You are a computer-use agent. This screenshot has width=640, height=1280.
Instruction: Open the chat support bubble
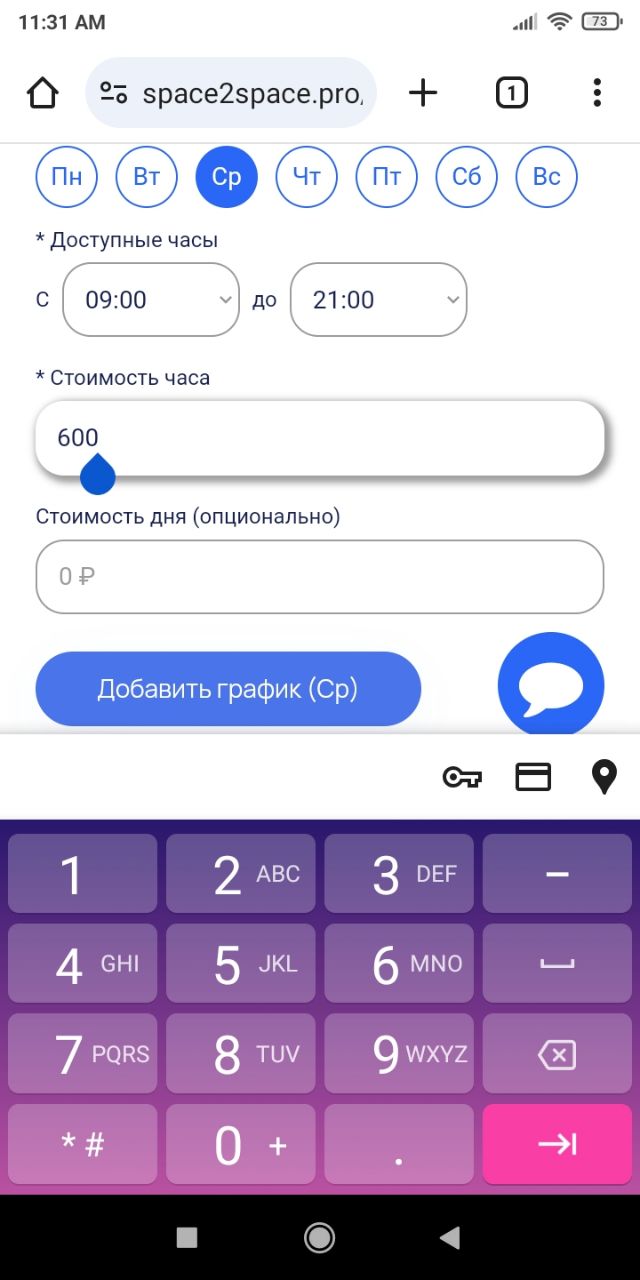[551, 686]
